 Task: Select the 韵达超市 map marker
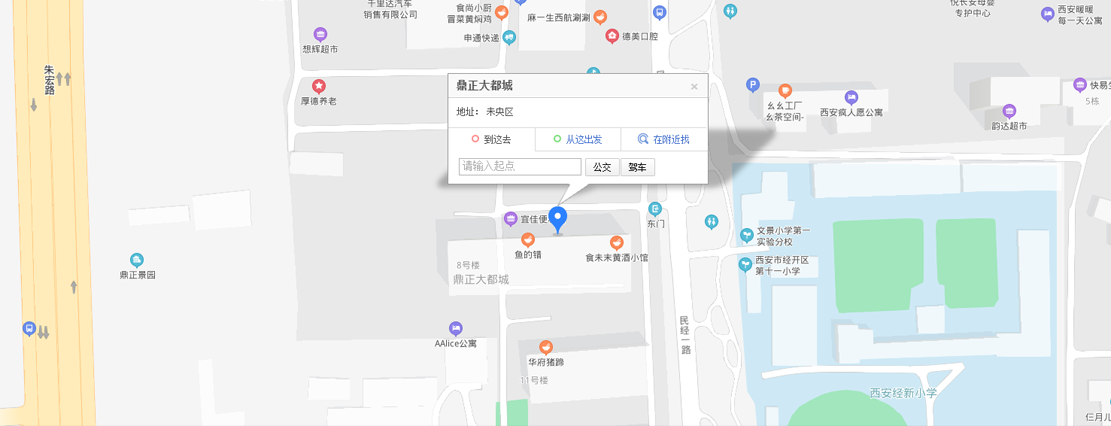1008,111
